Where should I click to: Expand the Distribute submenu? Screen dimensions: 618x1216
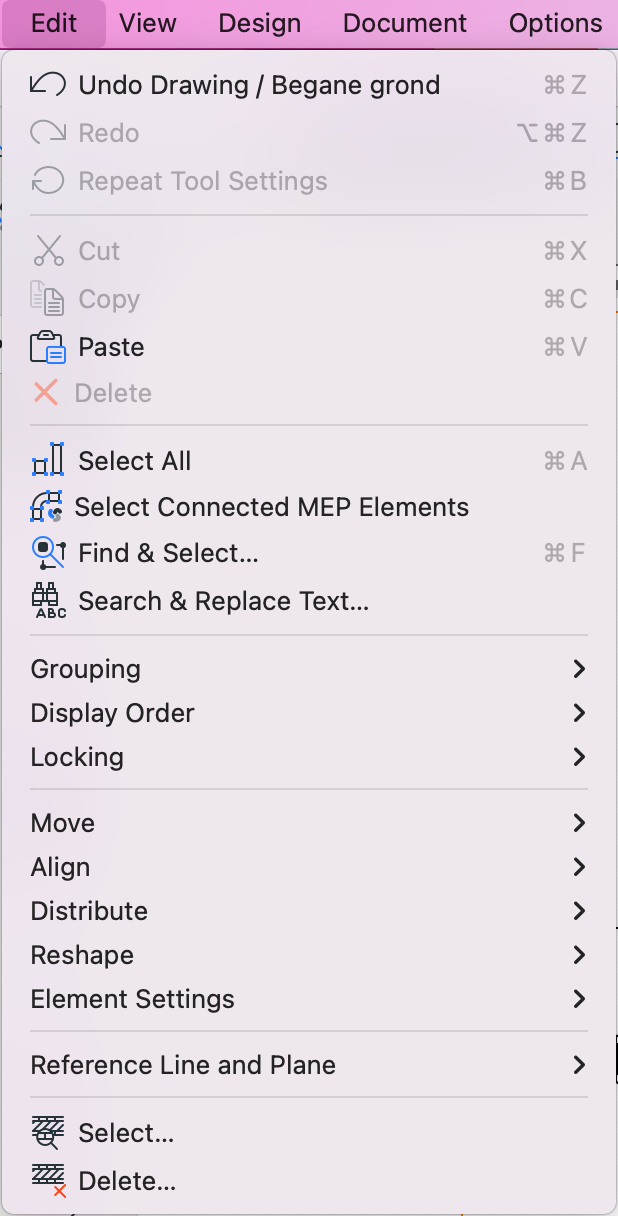309,911
